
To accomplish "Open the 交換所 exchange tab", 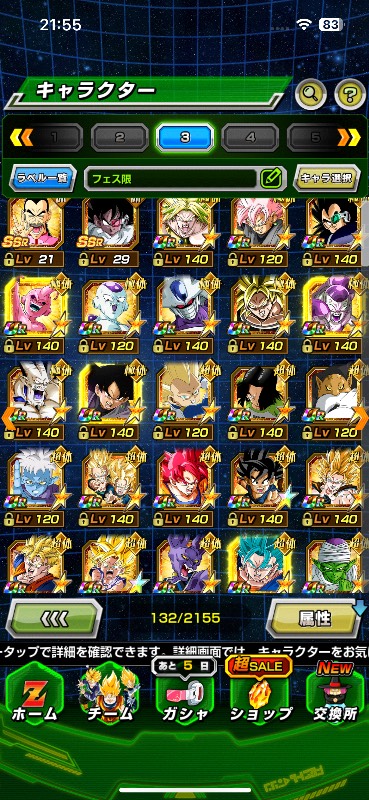I will tap(335, 697).
